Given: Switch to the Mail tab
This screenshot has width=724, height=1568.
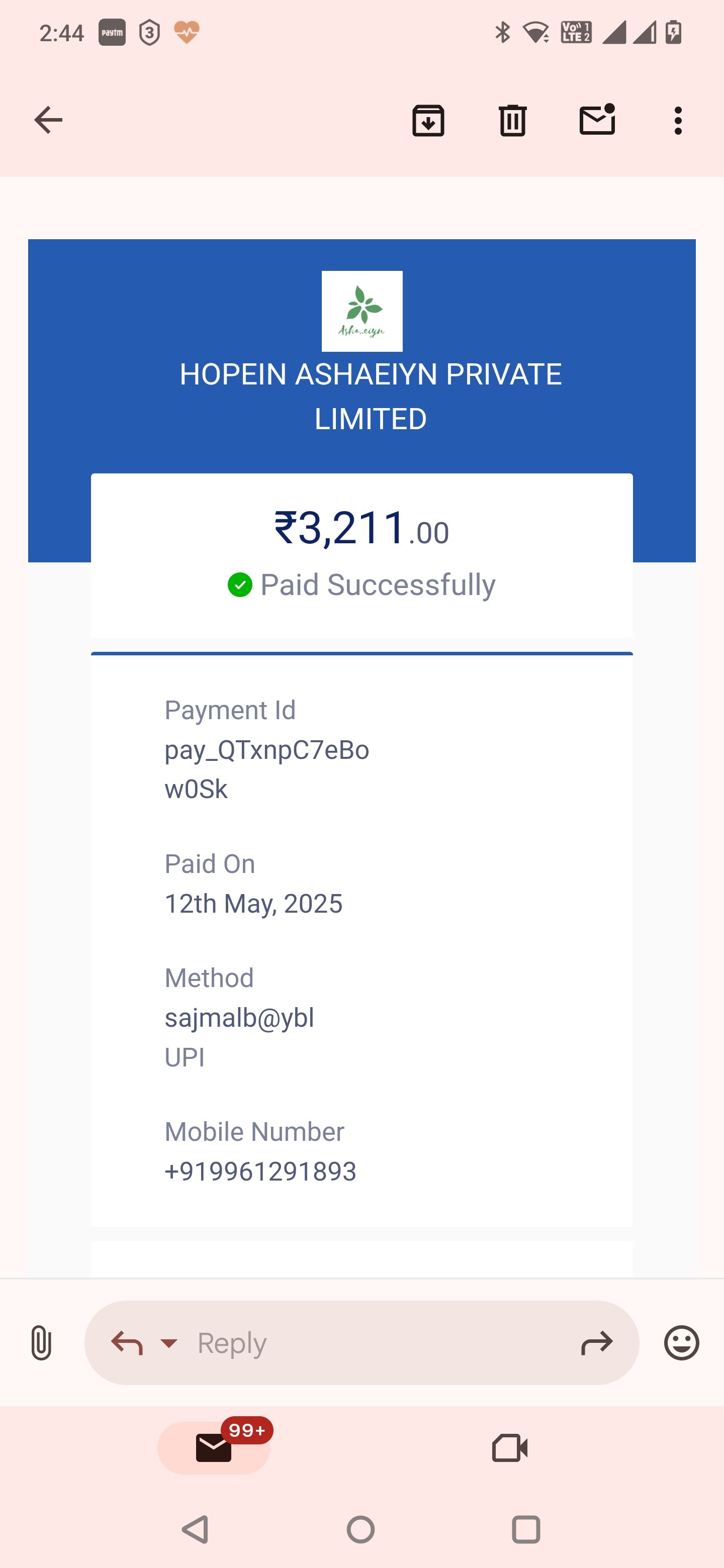Looking at the screenshot, I should [x=214, y=1447].
